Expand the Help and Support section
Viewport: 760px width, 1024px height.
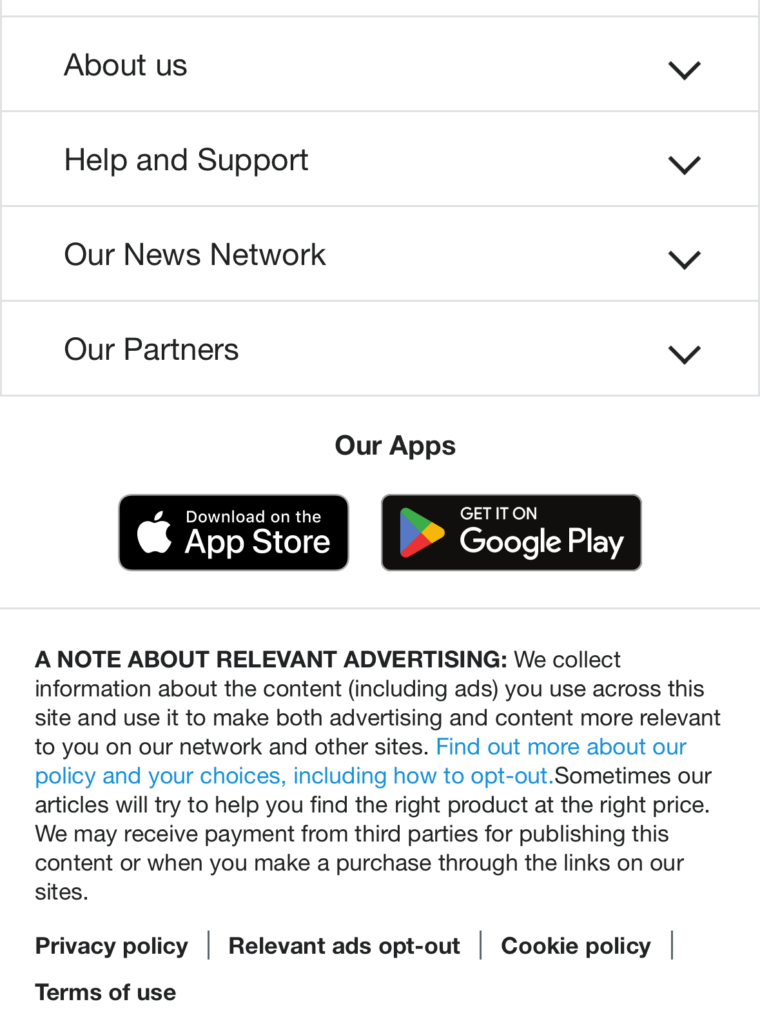coord(683,164)
